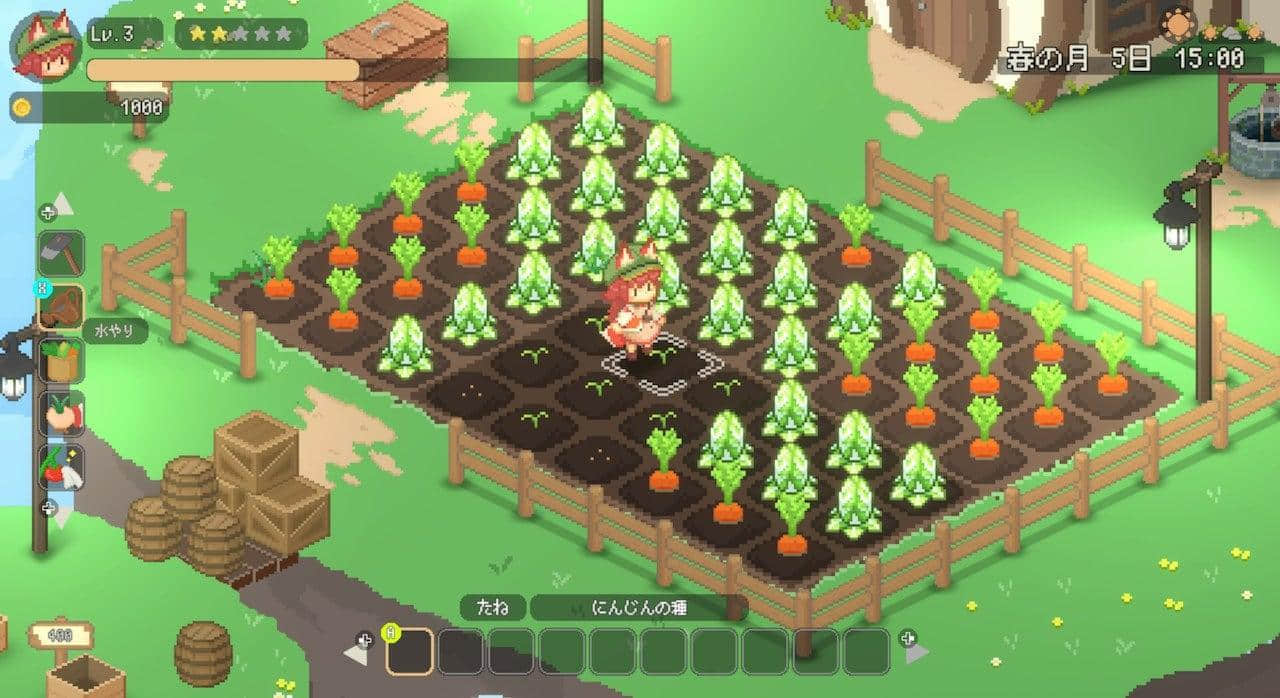The height and width of the screenshot is (698, 1280).
Task: Select the highlighted item slot marked A
Action: (x=410, y=652)
